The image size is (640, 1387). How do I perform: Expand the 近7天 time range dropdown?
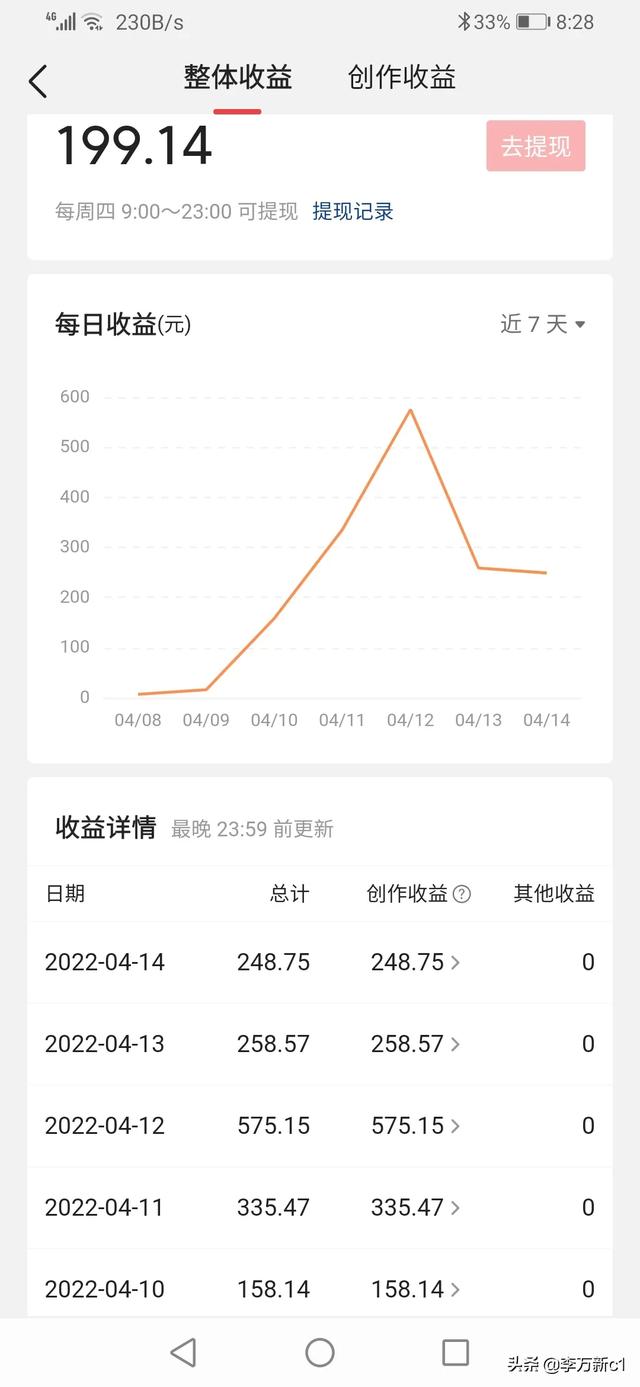pos(543,324)
